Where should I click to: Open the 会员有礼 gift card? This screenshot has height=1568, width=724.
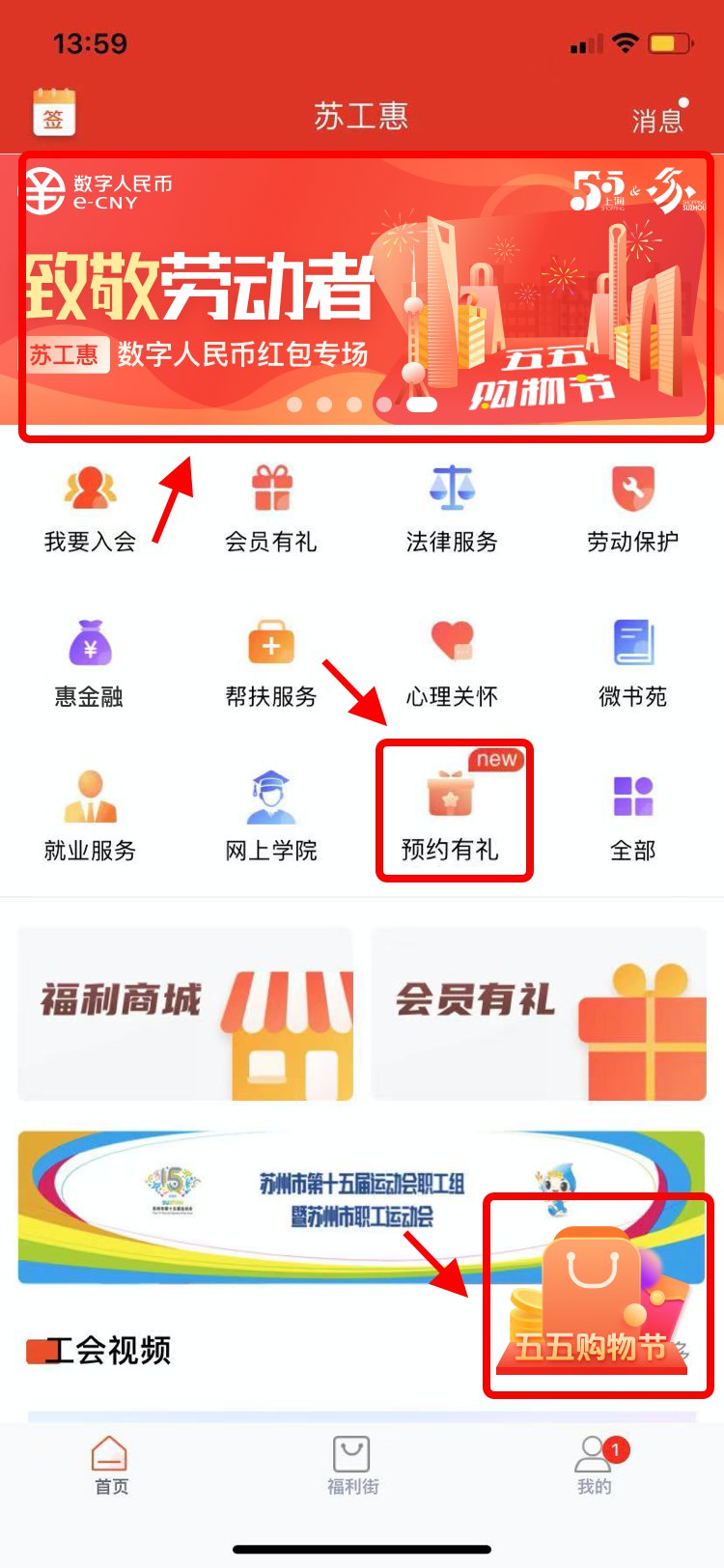tap(539, 1014)
